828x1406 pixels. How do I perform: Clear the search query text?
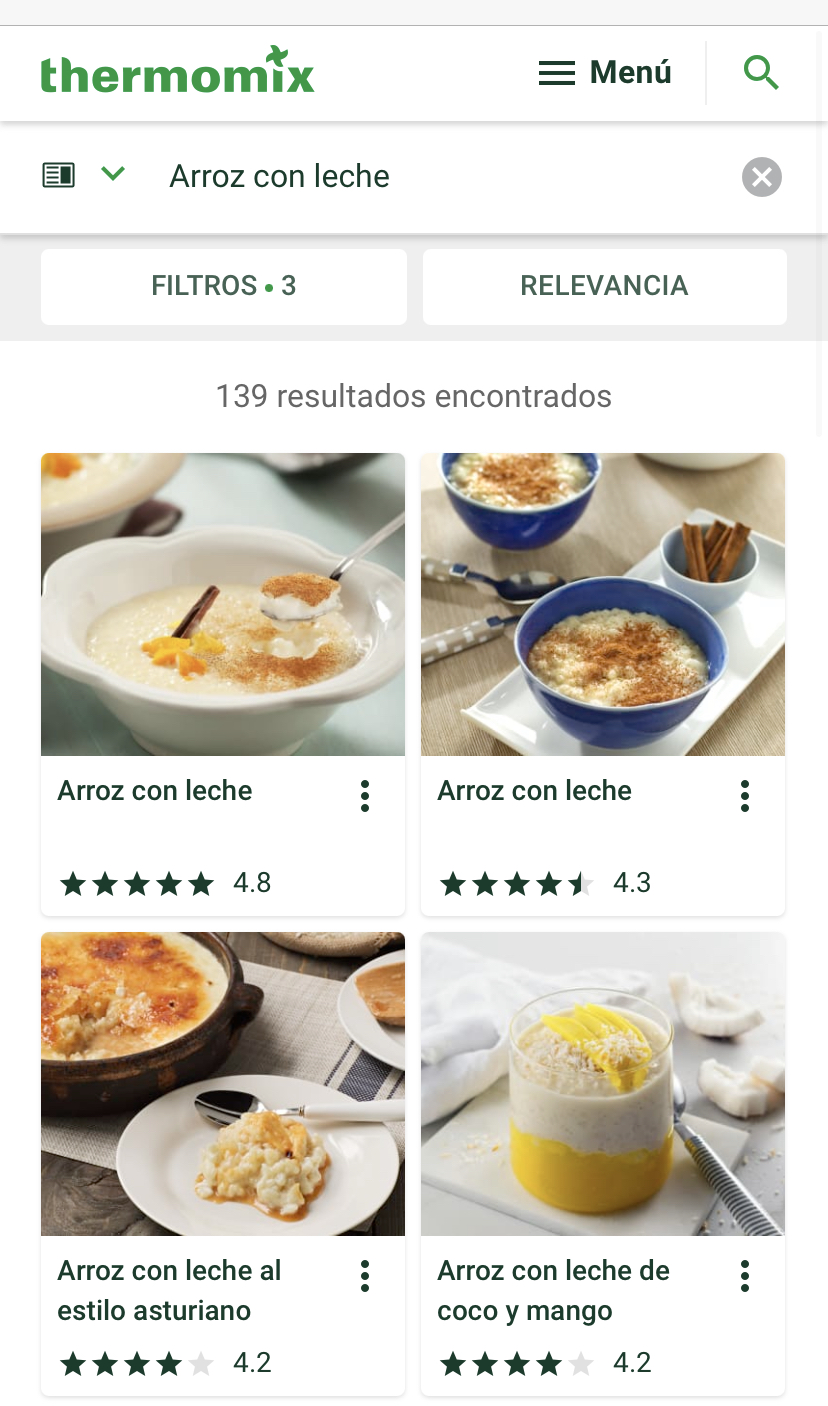coord(762,177)
